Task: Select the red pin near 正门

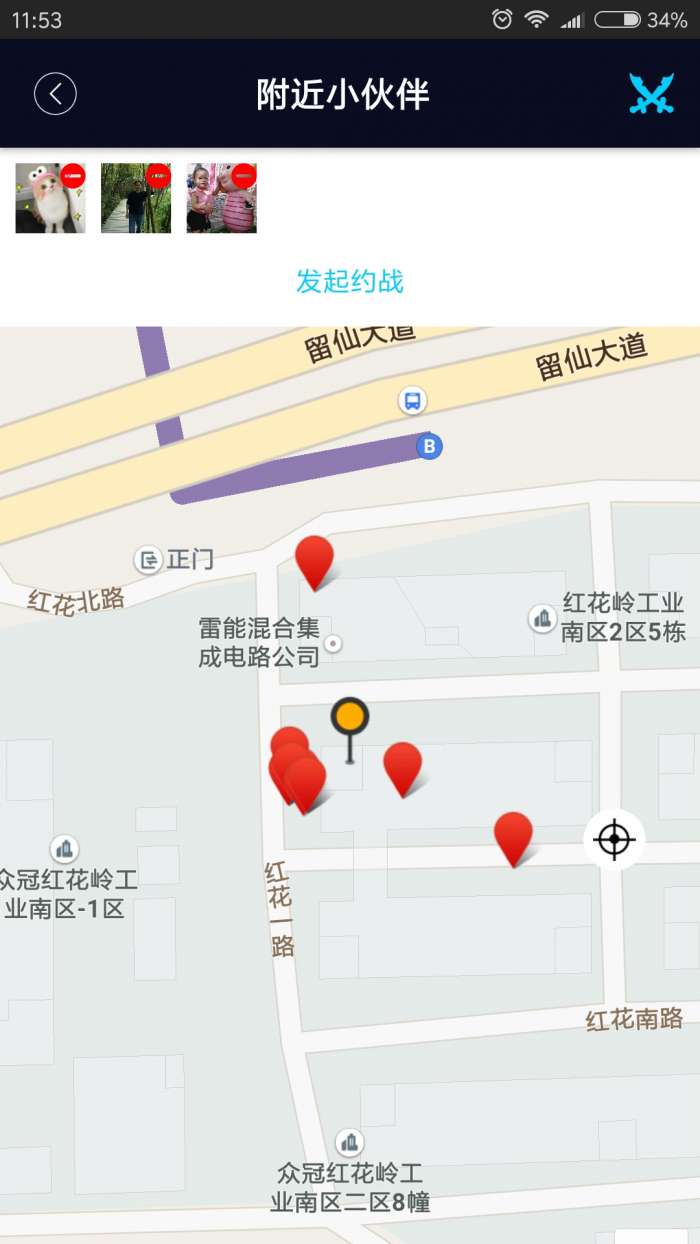Action: (x=314, y=560)
